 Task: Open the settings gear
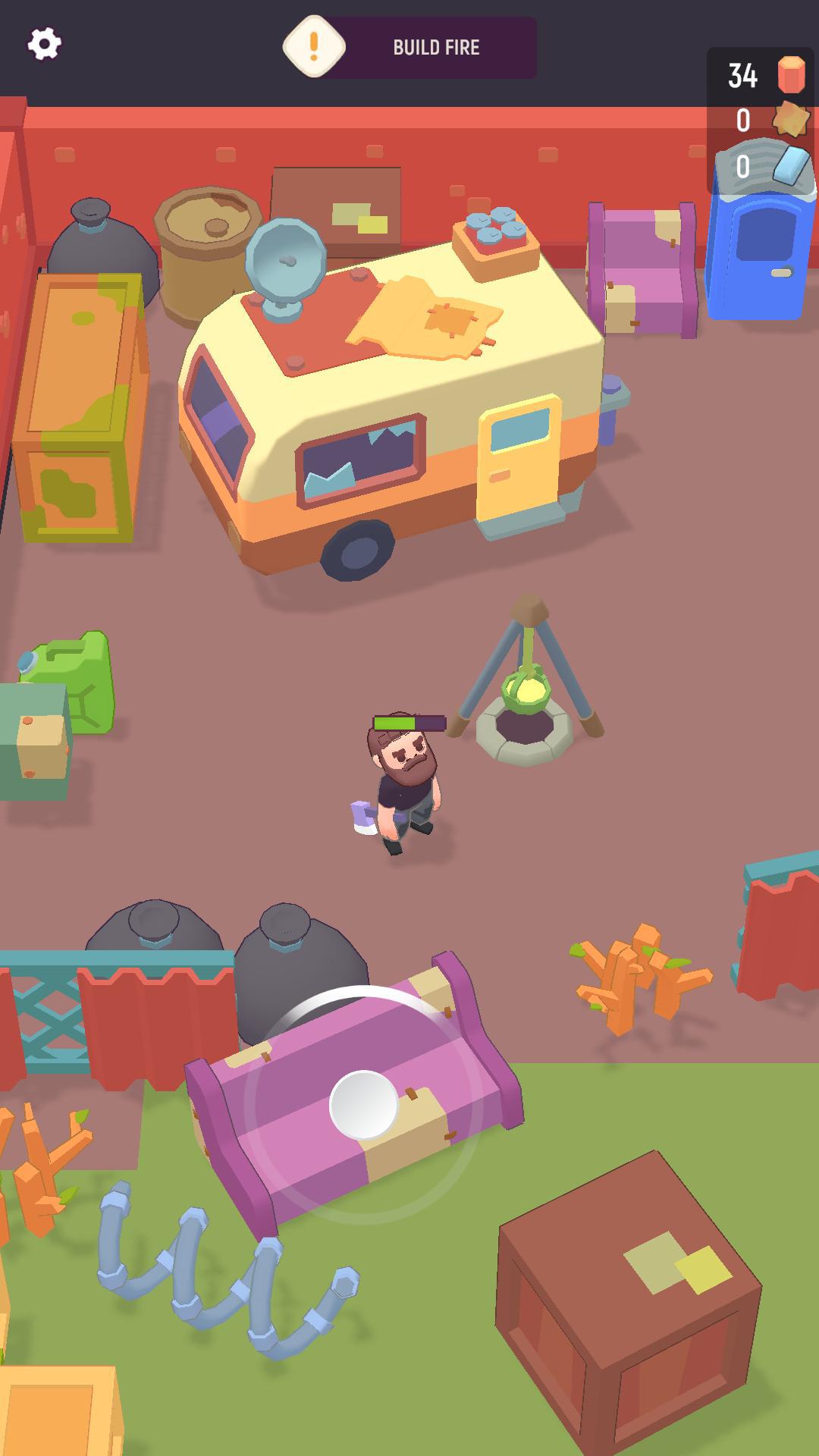(44, 44)
